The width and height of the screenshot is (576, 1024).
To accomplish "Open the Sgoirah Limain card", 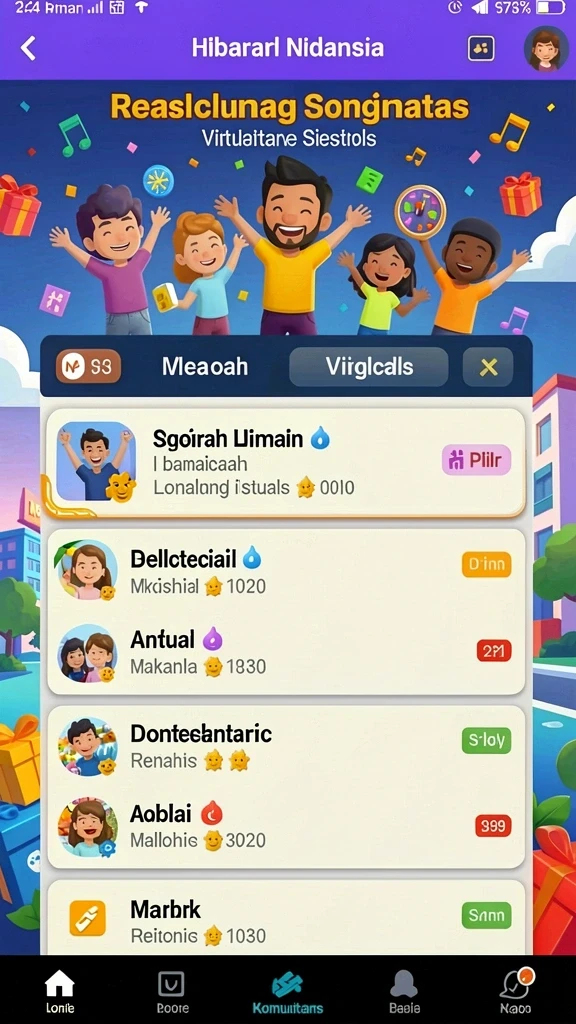I will 286,463.
